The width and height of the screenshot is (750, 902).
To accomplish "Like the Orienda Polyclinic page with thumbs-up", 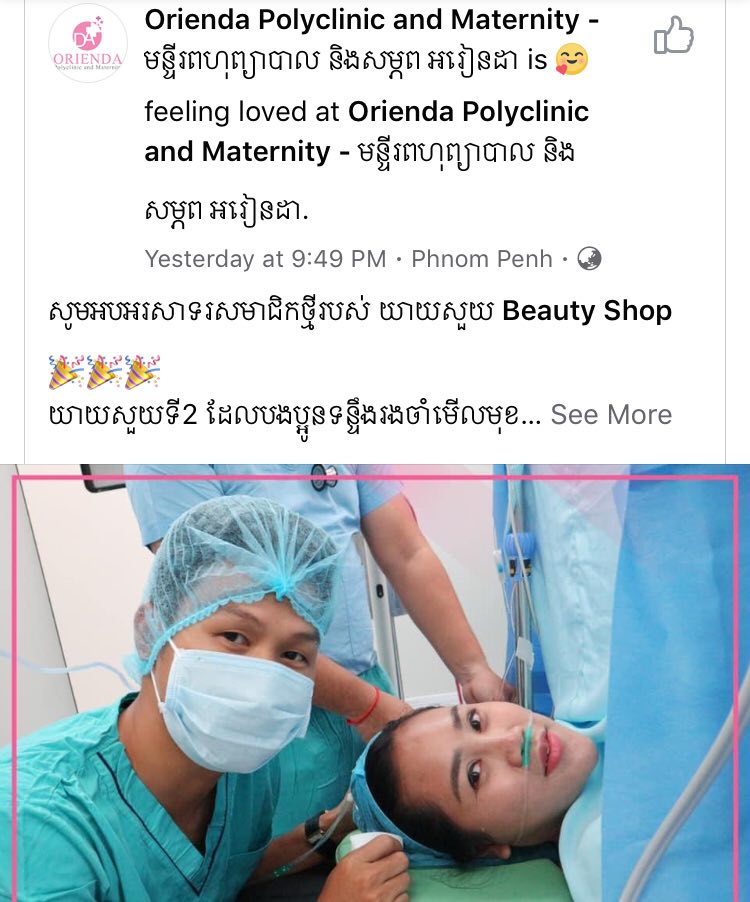I will (x=672, y=35).
